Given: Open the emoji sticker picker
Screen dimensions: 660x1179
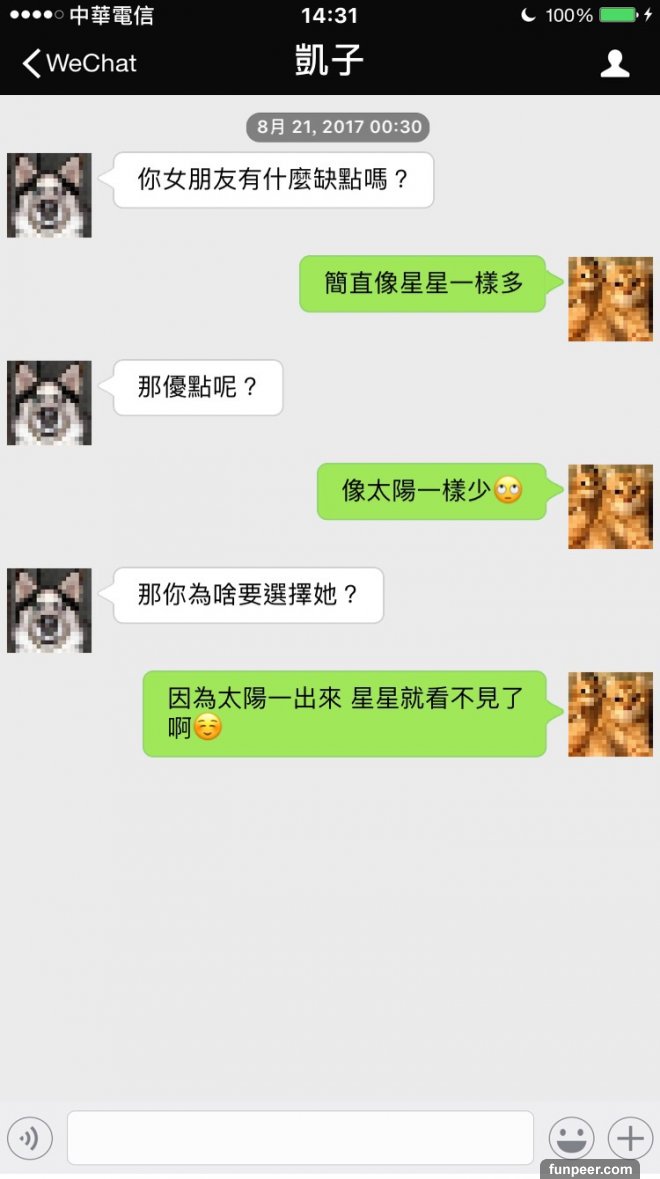Looking at the screenshot, I should tap(571, 1138).
